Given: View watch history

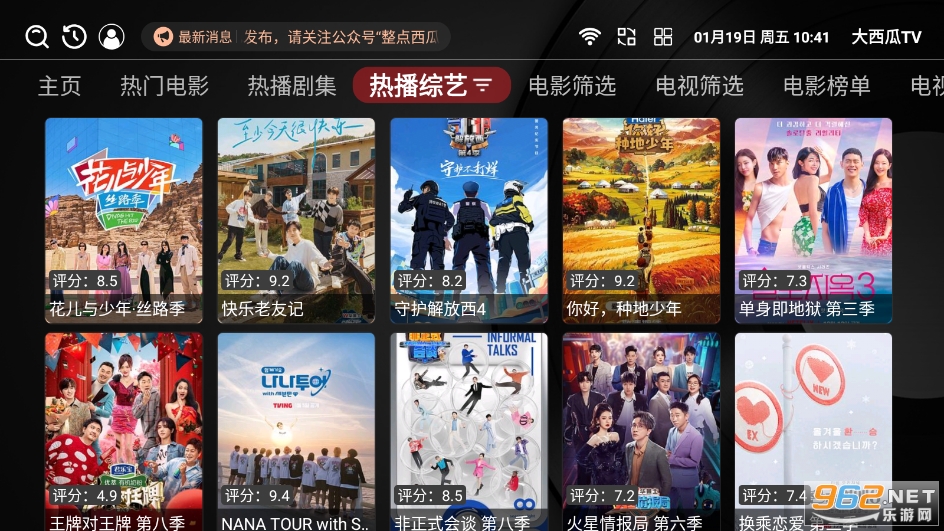Looking at the screenshot, I should 74,37.
